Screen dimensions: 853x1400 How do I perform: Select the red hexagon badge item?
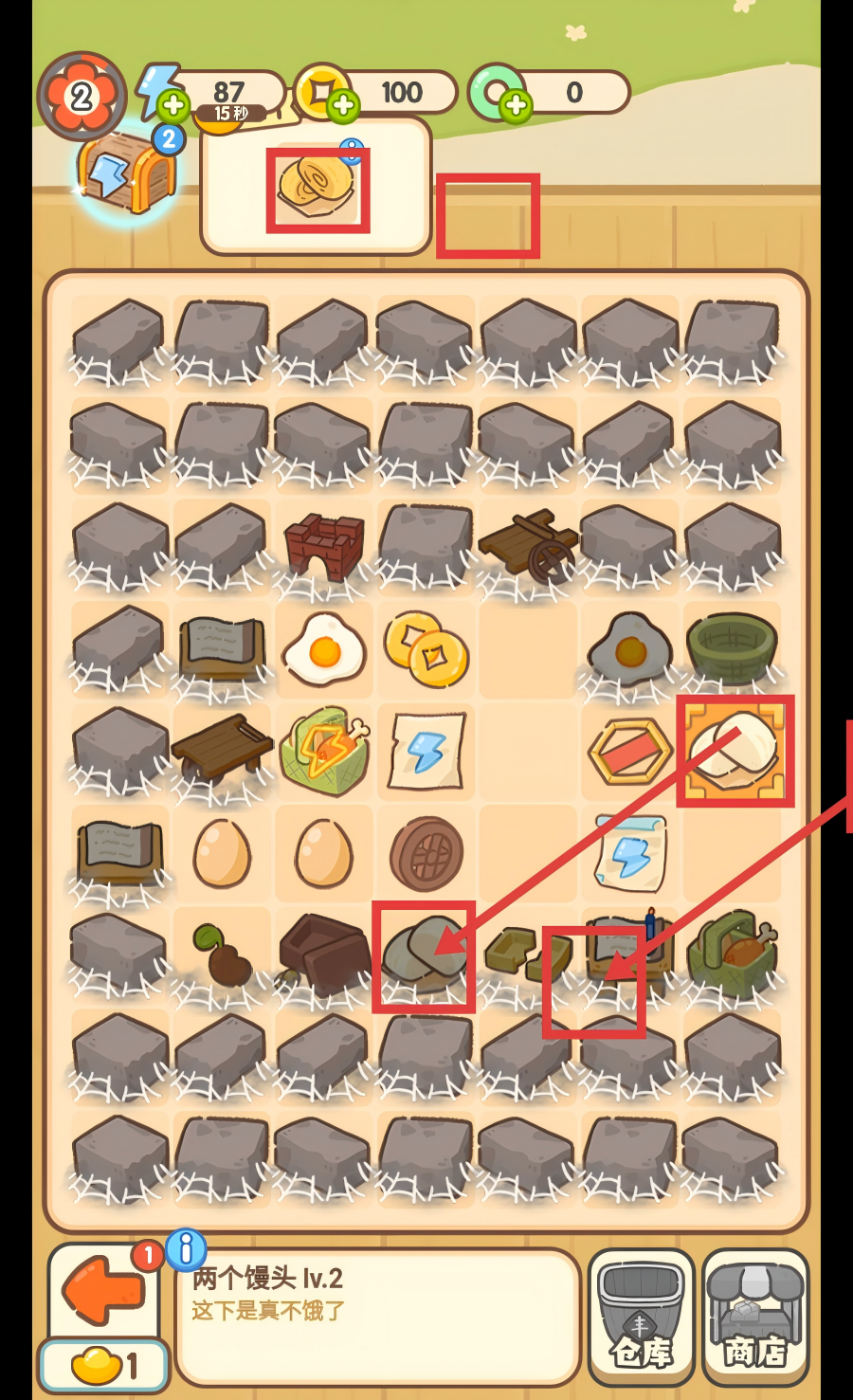coord(629,752)
